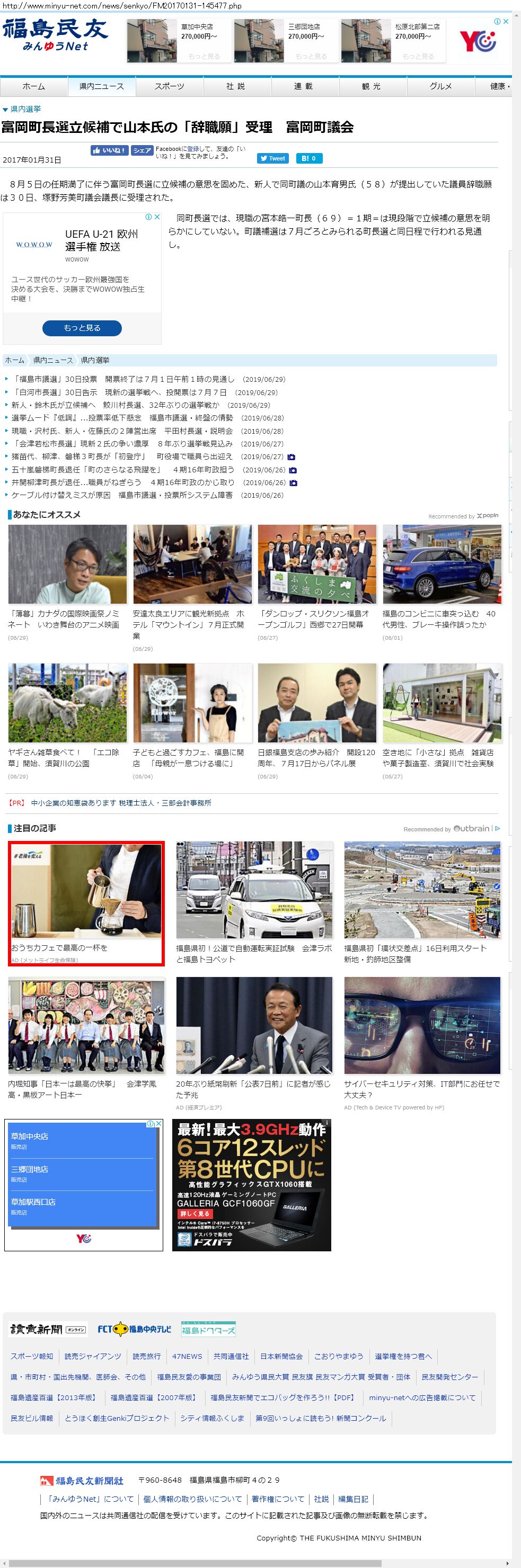The image size is (521, 1568).
Task: Open the ホーム navigation tab
Action: pos(33,86)
